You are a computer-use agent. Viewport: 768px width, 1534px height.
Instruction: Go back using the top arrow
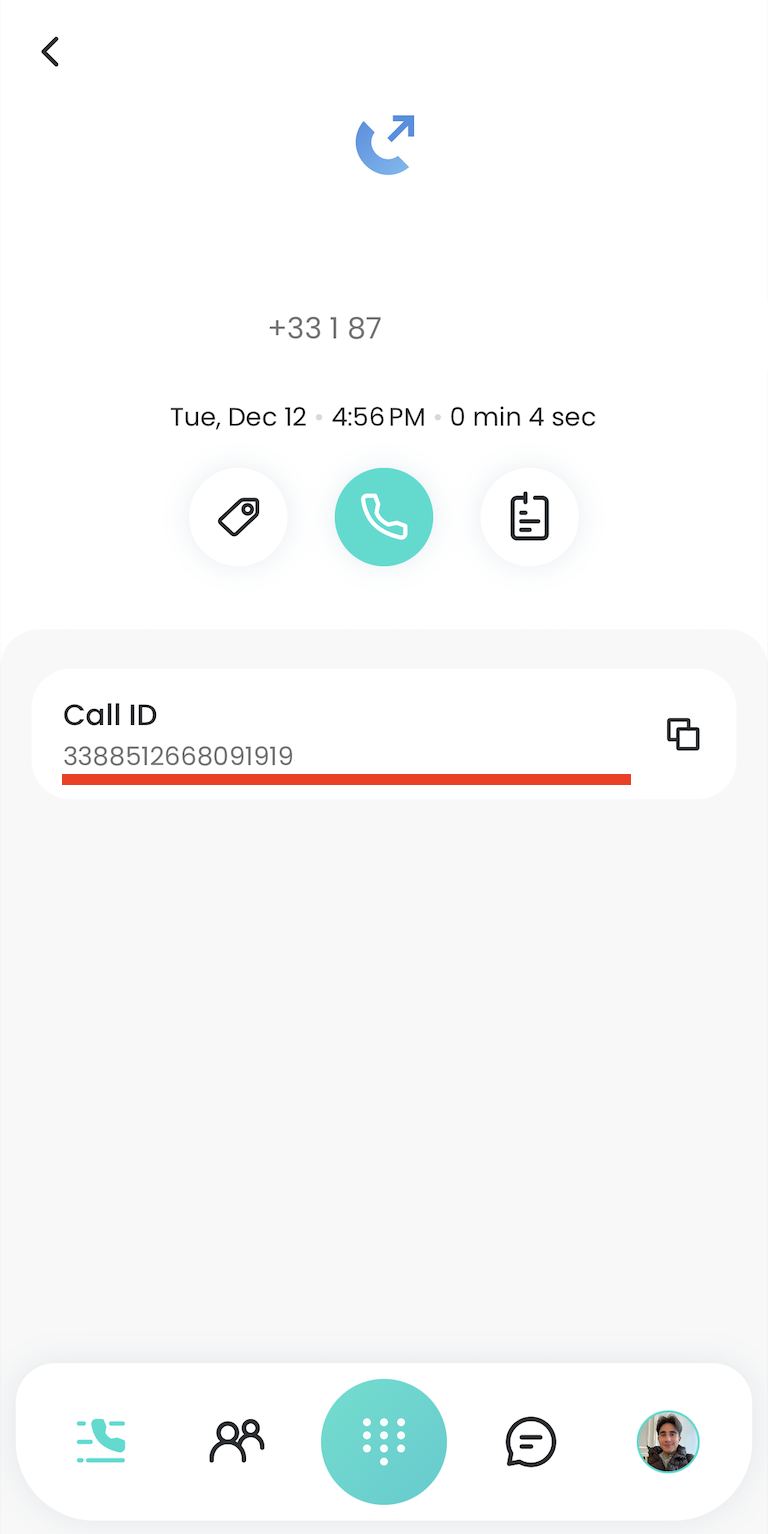[50, 51]
